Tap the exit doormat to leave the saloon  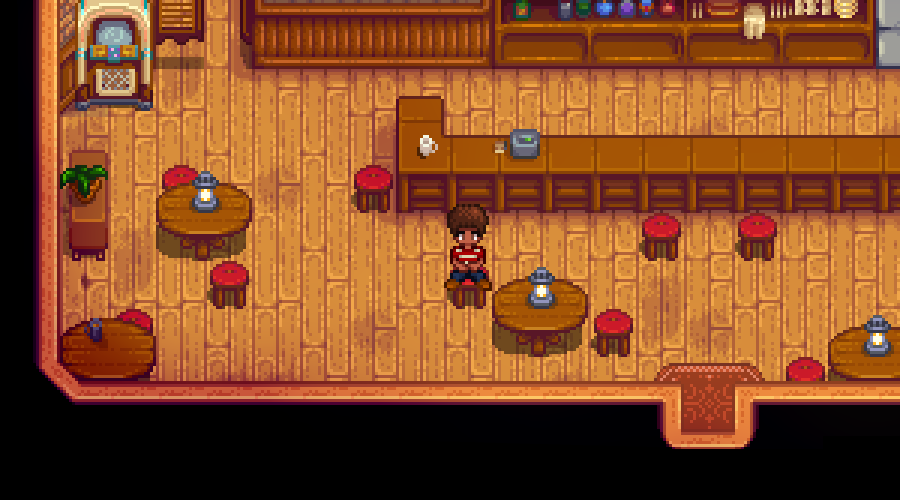(x=709, y=401)
